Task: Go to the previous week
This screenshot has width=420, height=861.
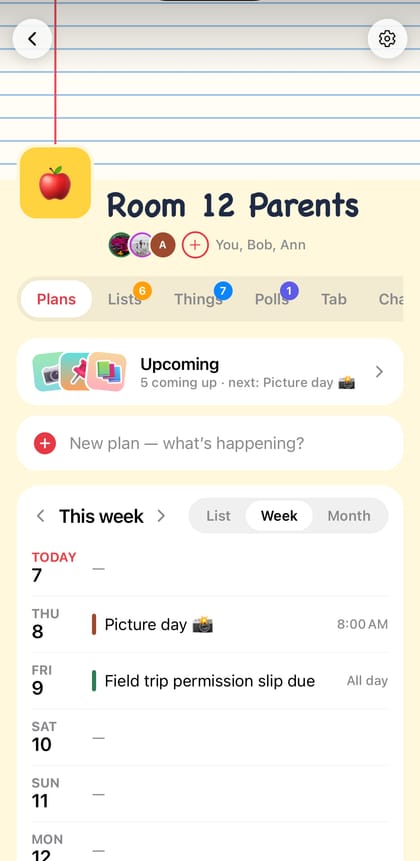Action: [40, 516]
